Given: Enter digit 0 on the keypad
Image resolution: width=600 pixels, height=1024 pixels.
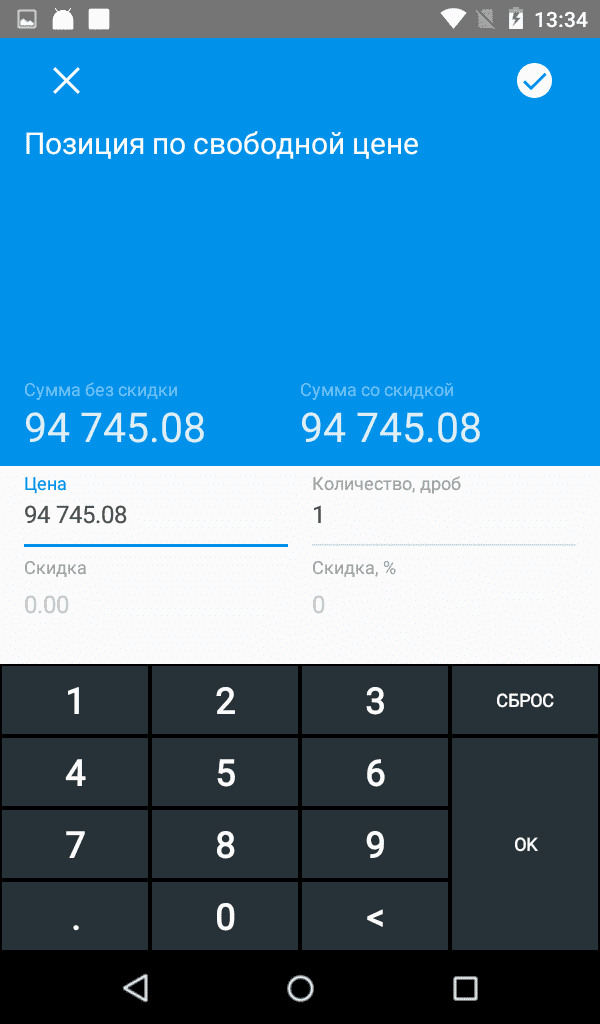Looking at the screenshot, I should [225, 917].
